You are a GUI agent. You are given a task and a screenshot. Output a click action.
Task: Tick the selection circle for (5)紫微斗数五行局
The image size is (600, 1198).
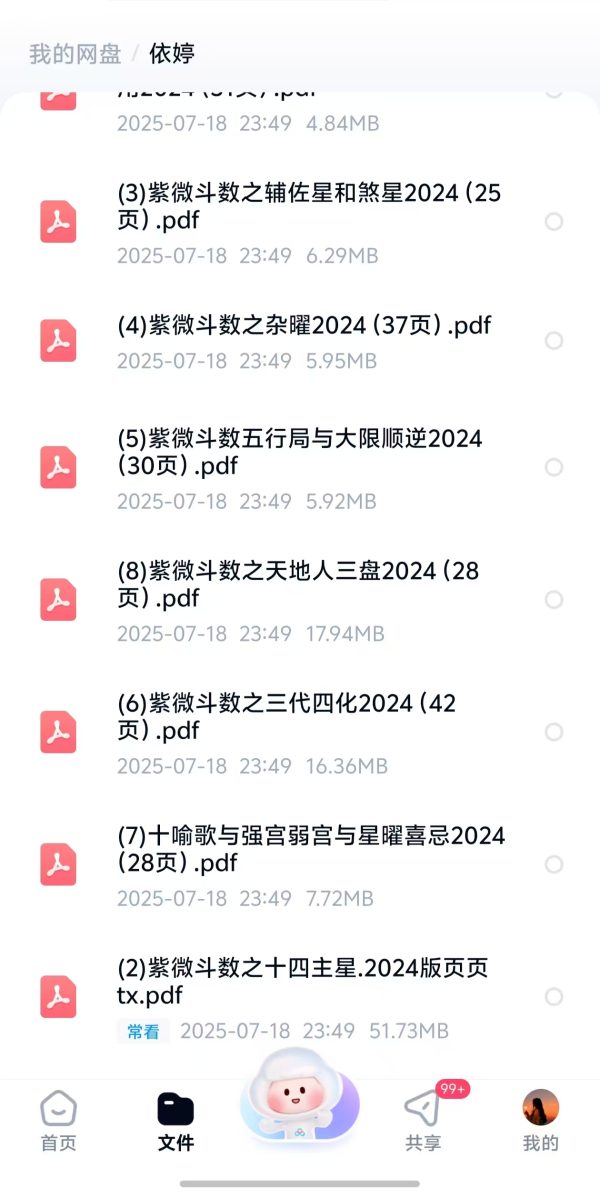coord(554,467)
